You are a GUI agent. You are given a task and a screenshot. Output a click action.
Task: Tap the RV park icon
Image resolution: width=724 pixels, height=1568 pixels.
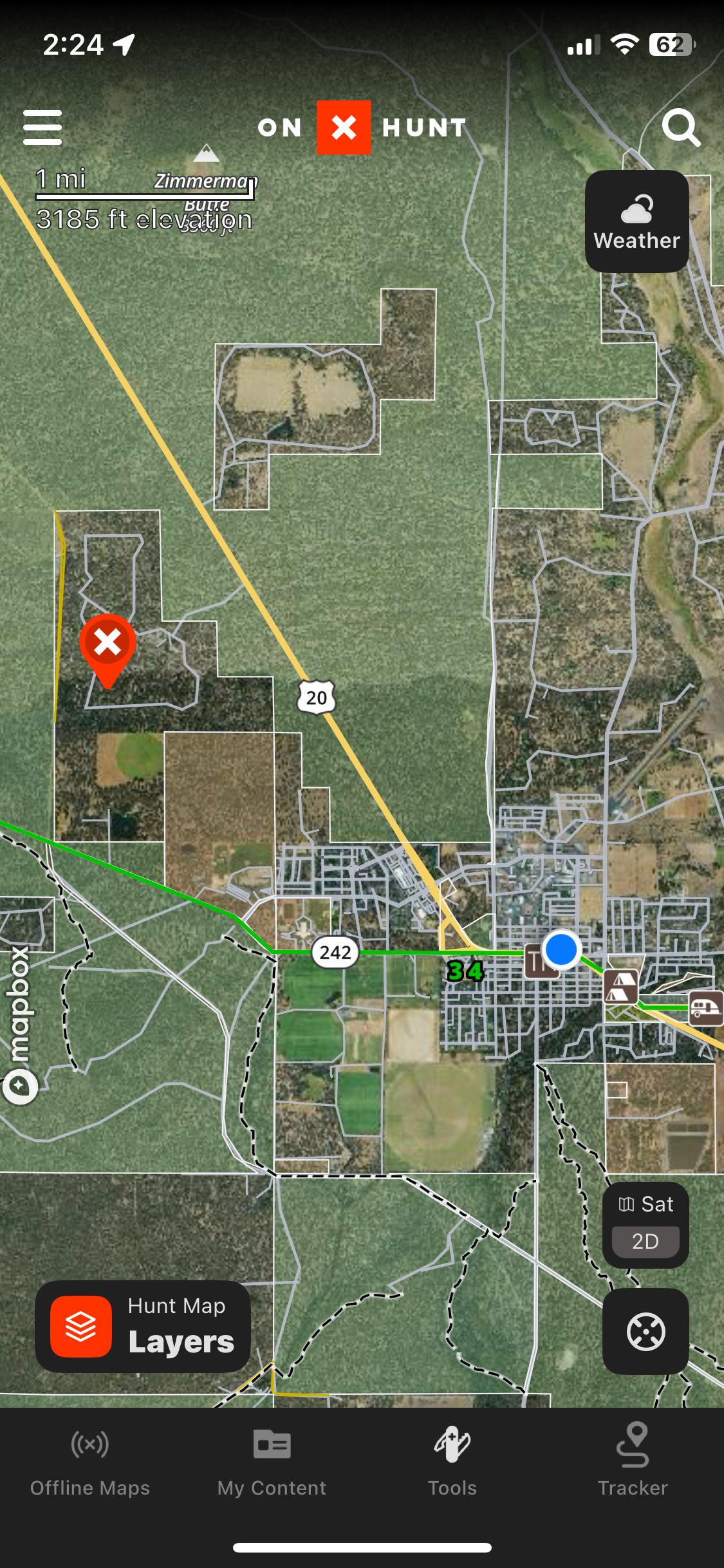pos(706,1008)
